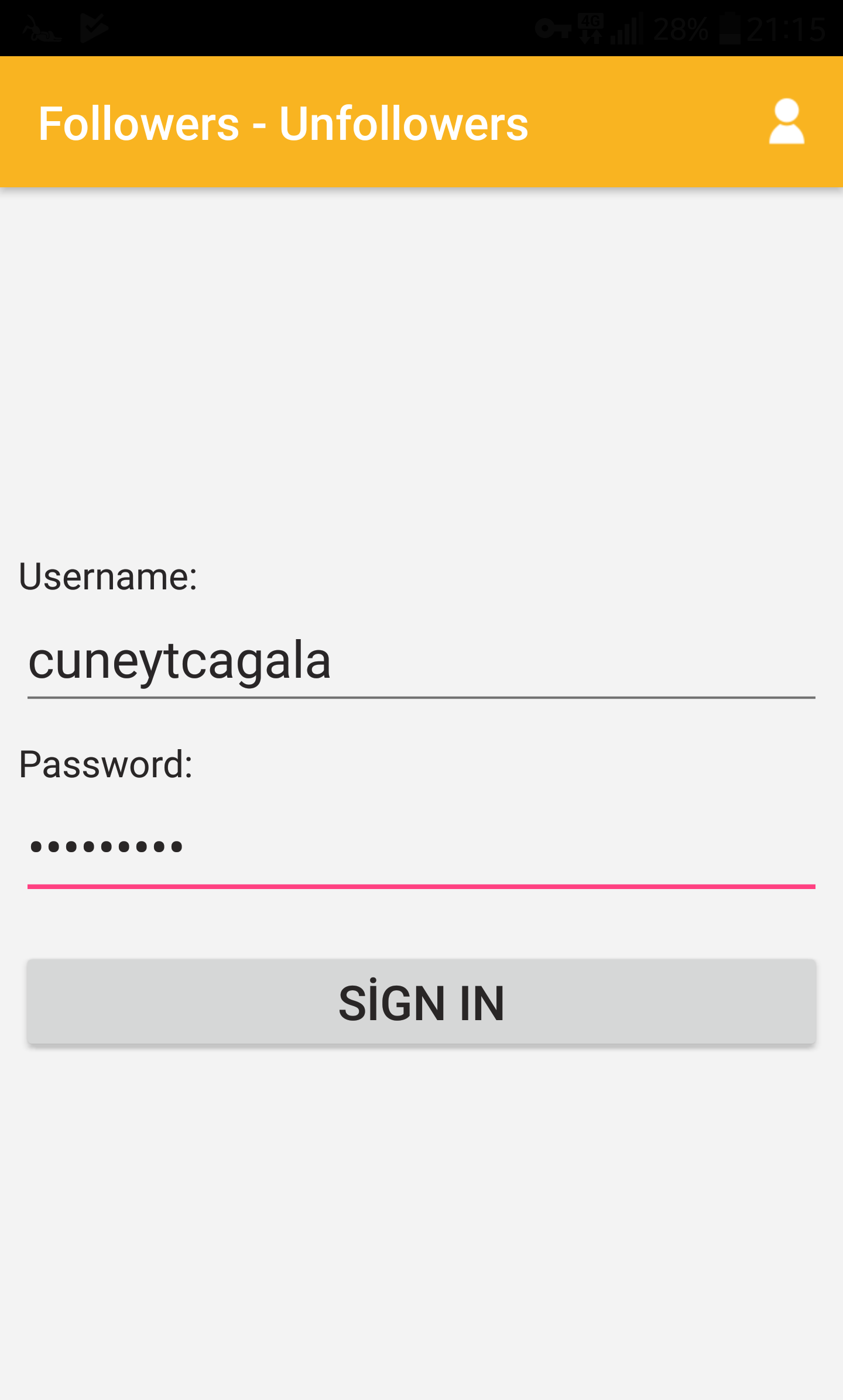Screen dimensions: 843x1400
Task: Open the profile icon in the app bar
Action: coord(786,122)
